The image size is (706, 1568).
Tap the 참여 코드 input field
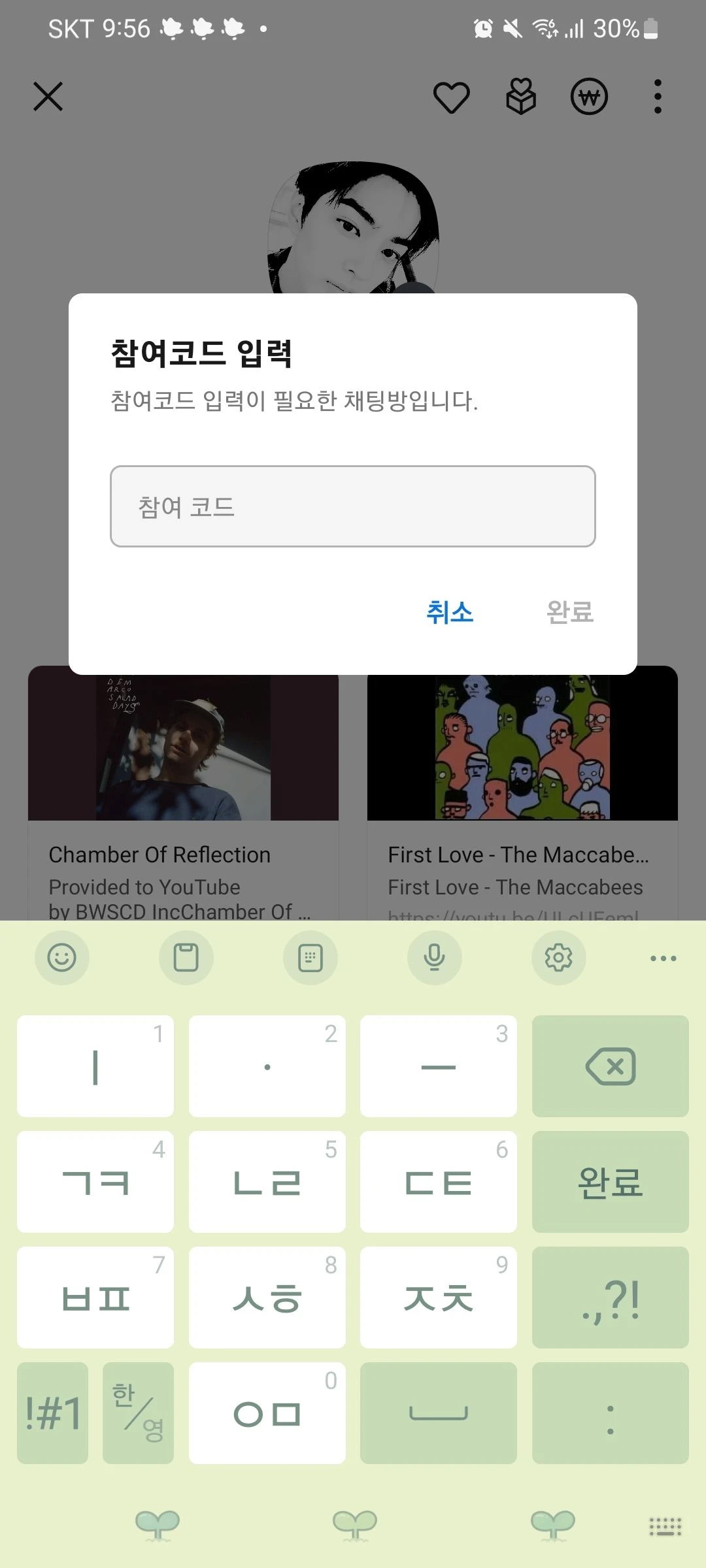(352, 506)
